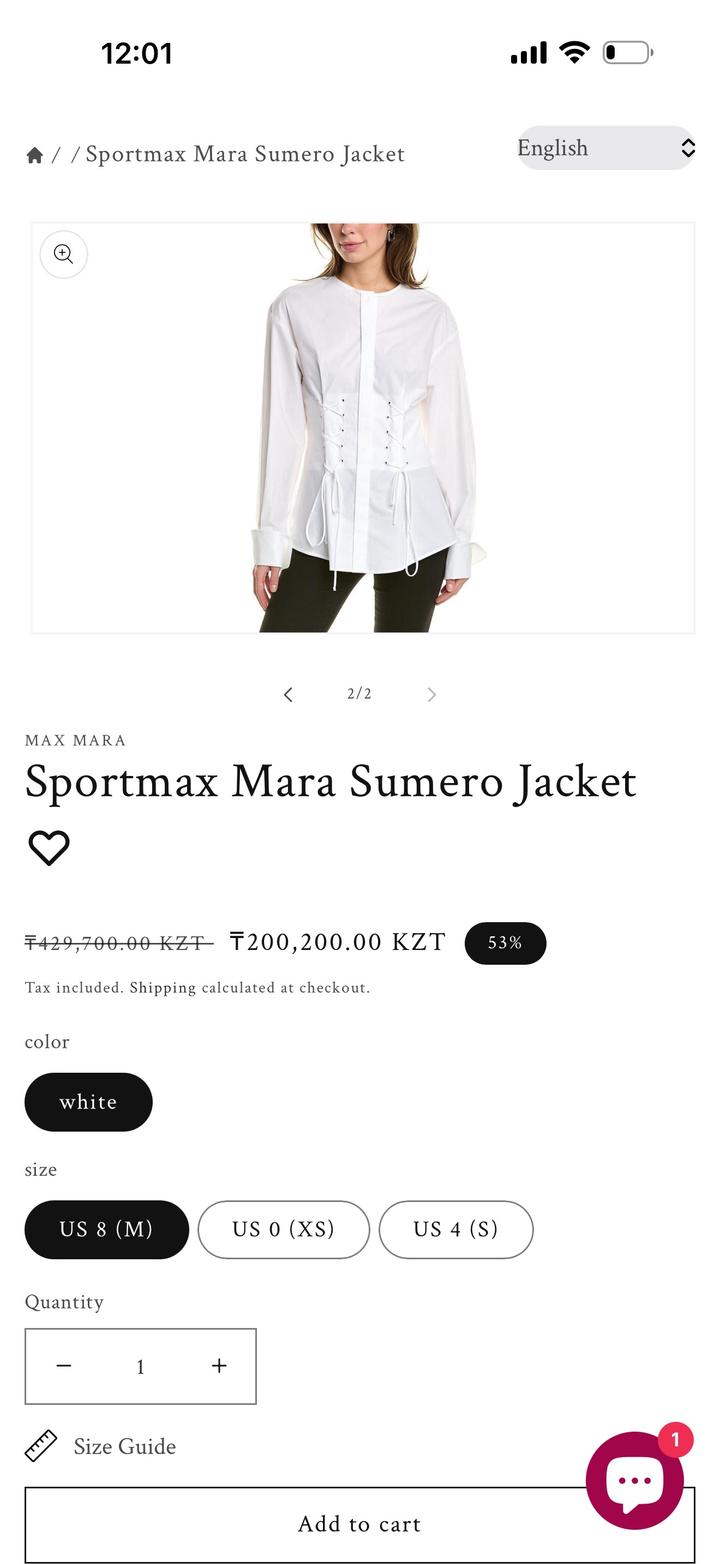Zoom into the product image
720x1564 pixels.
63,254
